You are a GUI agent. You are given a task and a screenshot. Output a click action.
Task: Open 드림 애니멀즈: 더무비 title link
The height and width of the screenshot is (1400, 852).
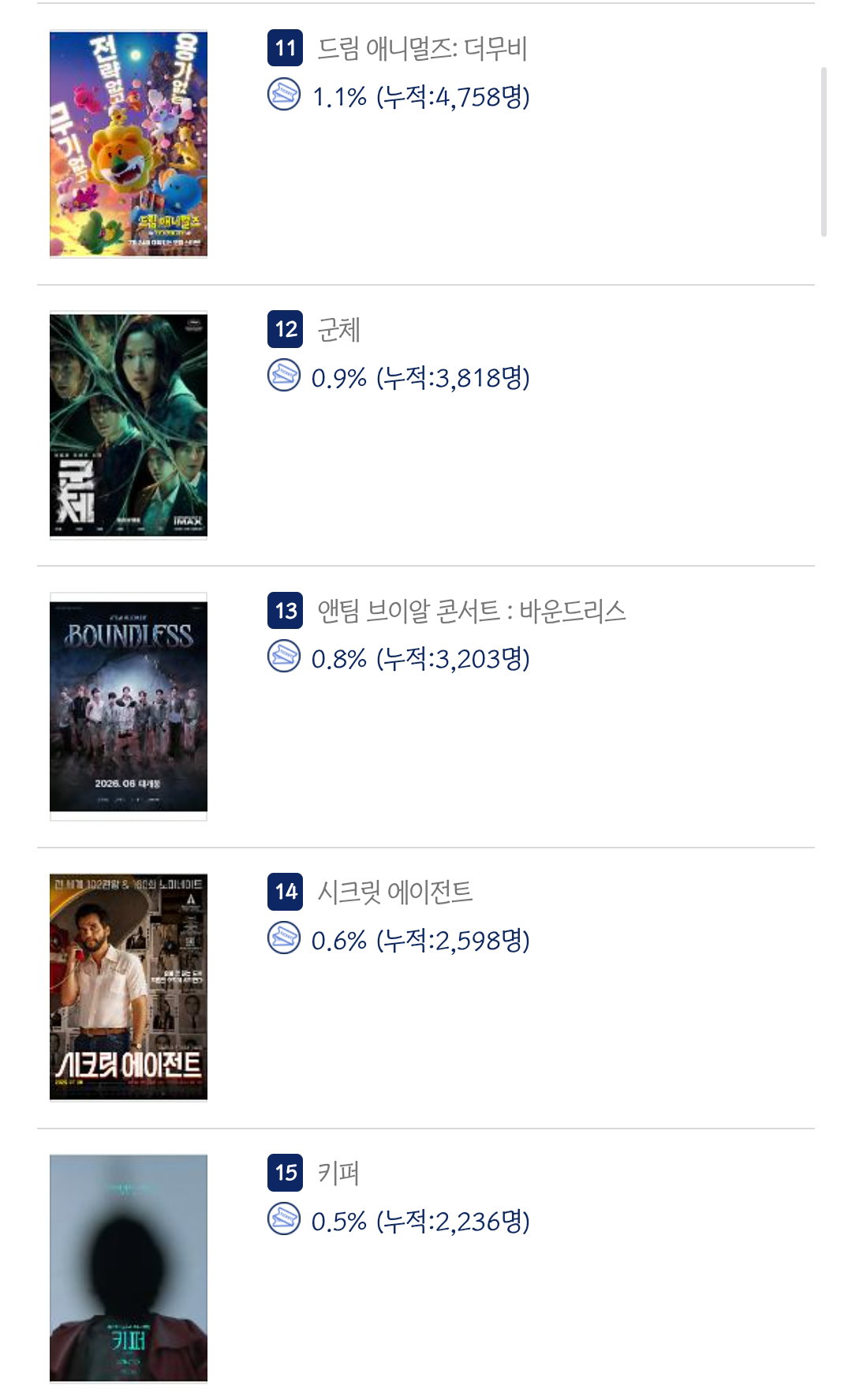pyautogui.click(x=422, y=48)
